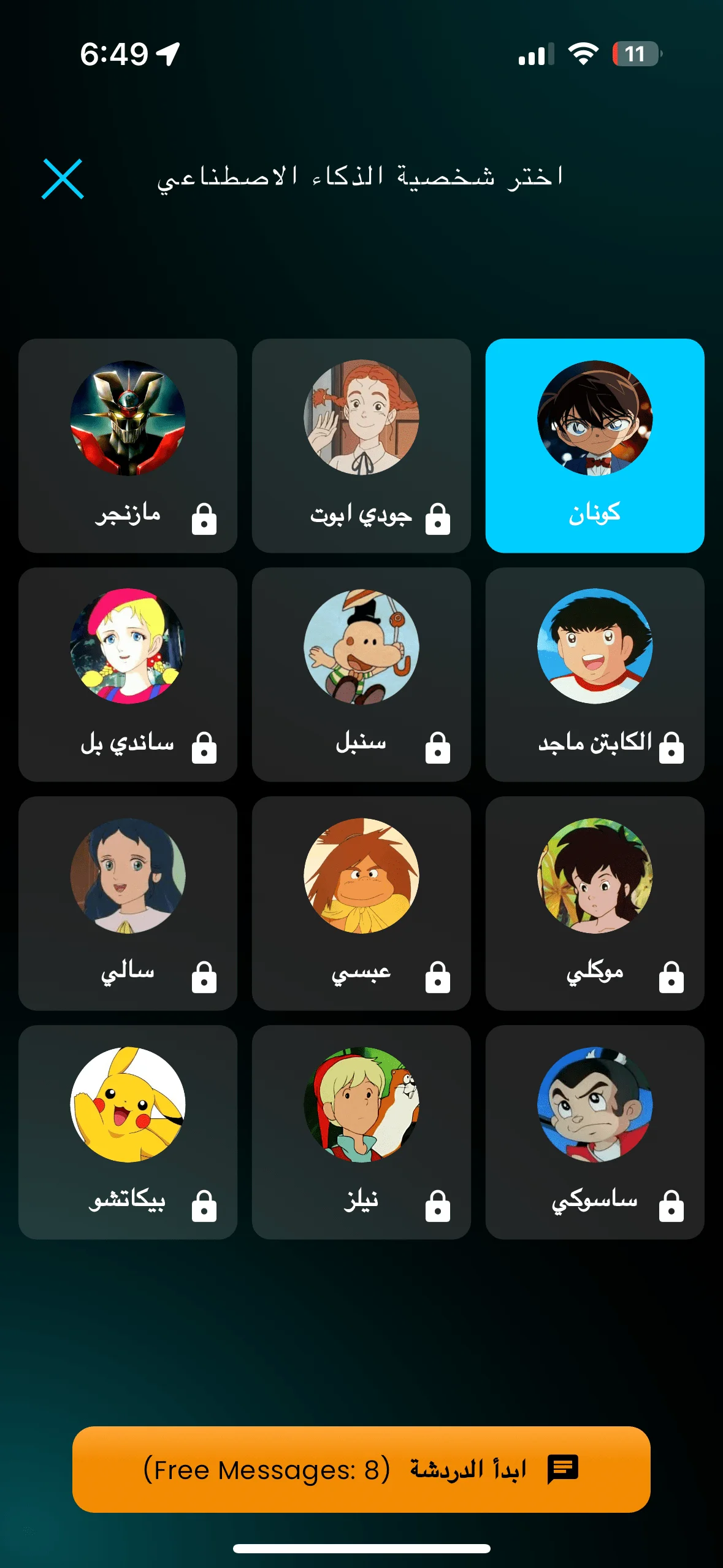Close the AI character selection screen
The image size is (723, 1568).
(x=63, y=179)
